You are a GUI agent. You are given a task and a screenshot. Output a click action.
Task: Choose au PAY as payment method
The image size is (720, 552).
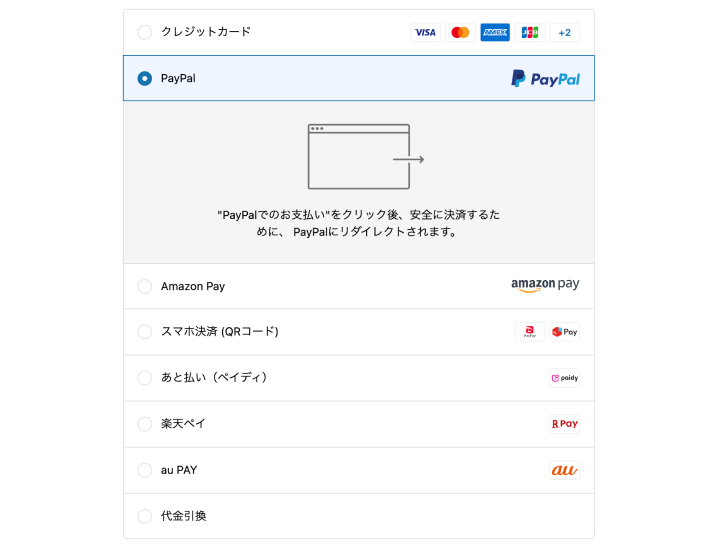(145, 470)
